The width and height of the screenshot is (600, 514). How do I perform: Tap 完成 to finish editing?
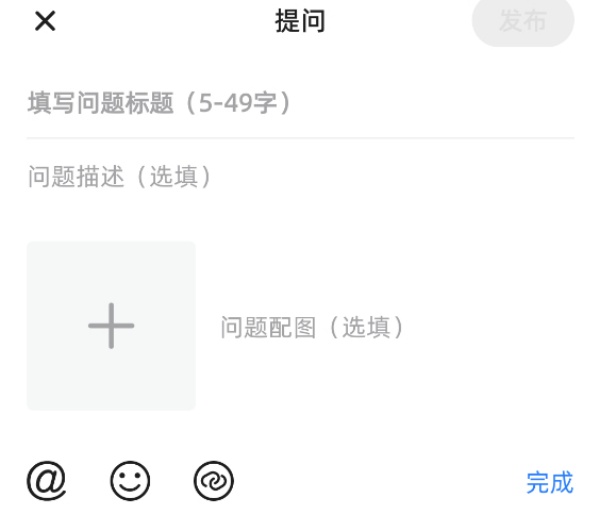[x=549, y=483]
